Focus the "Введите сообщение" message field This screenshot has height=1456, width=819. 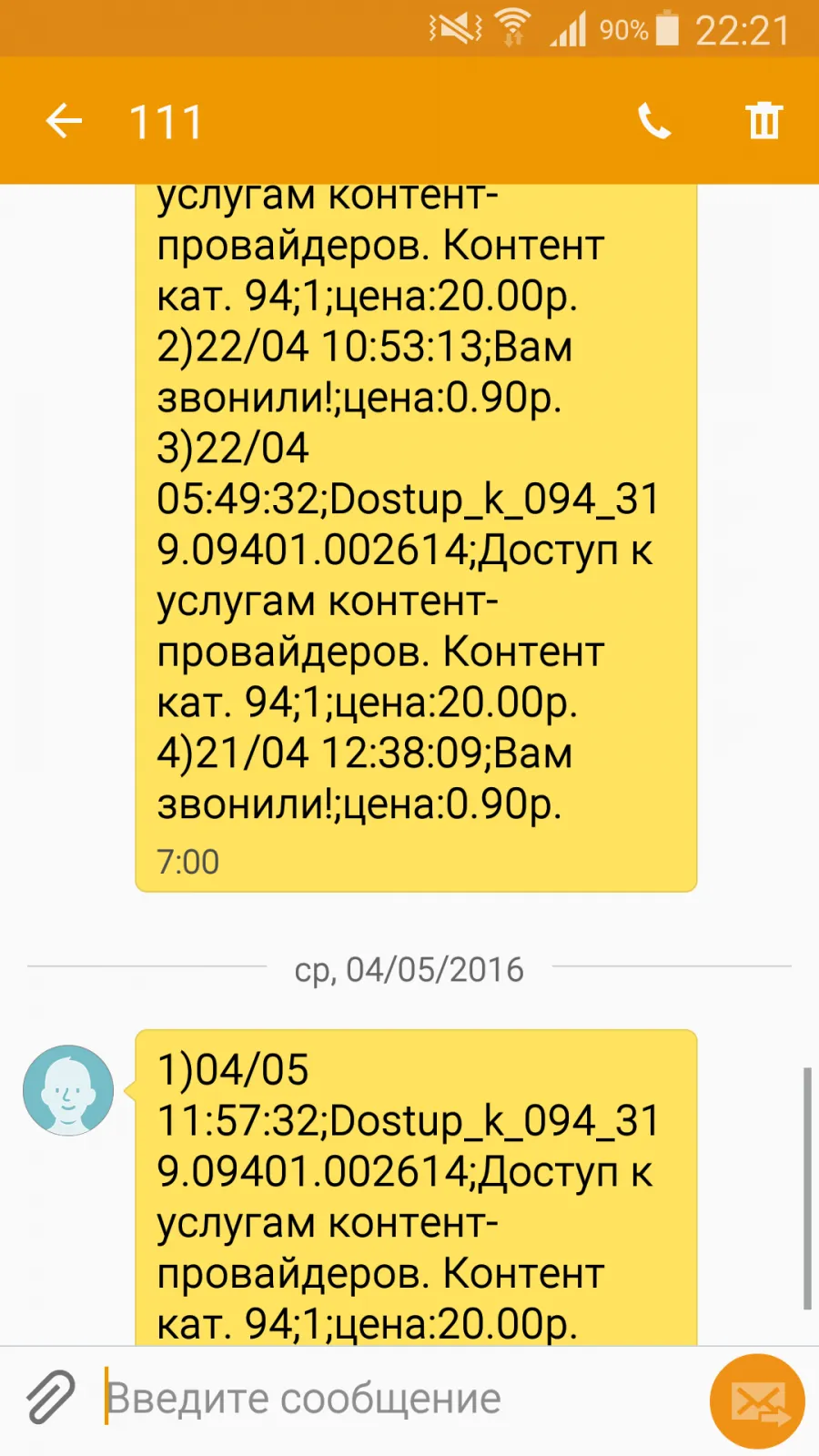[x=400, y=1399]
